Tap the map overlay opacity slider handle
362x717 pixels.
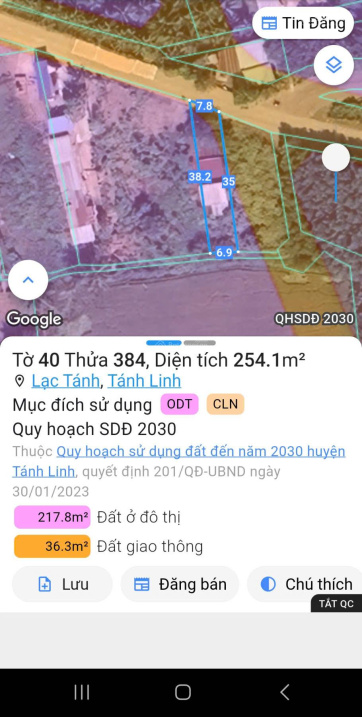(336, 158)
